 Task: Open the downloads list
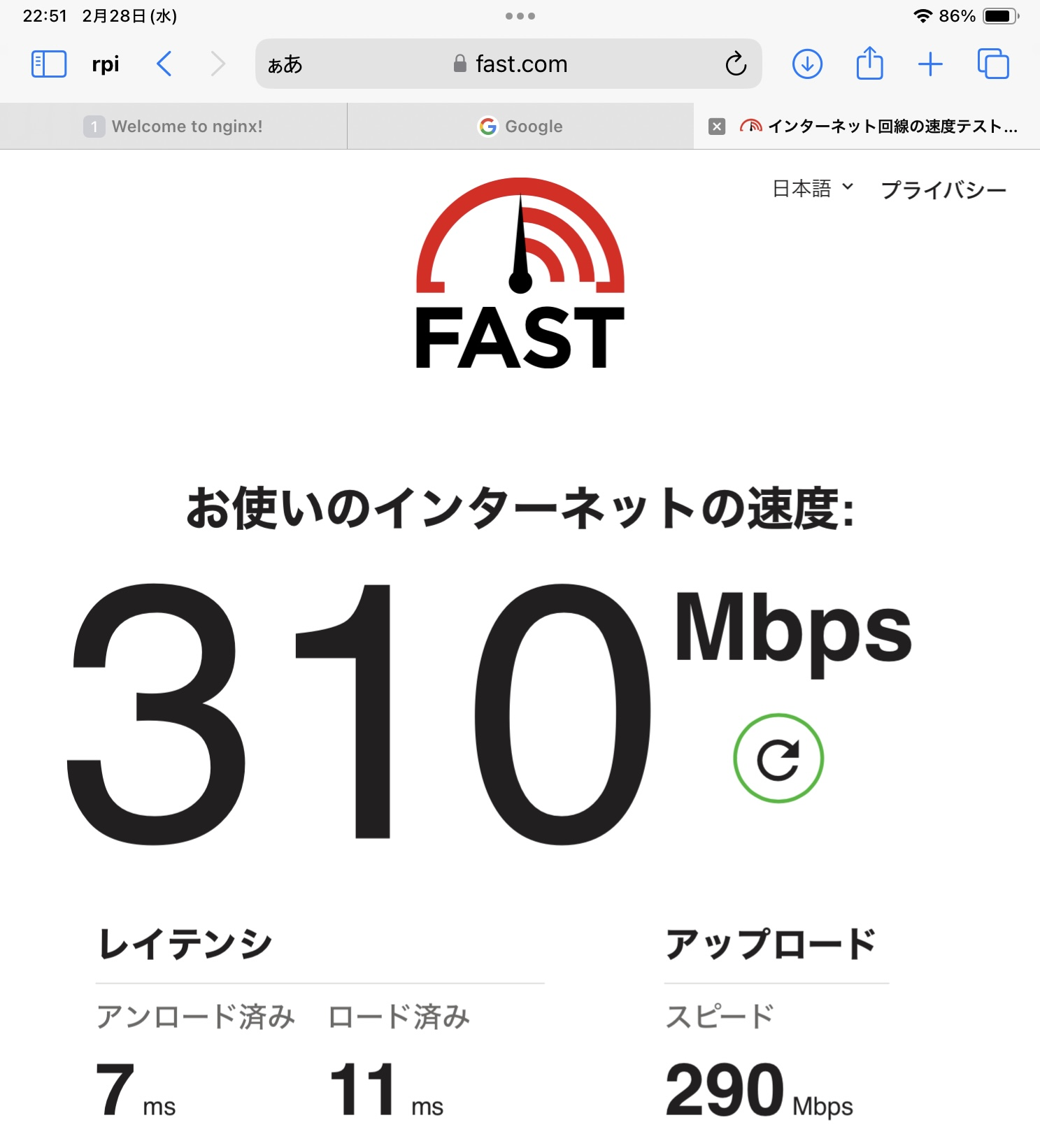[x=807, y=64]
